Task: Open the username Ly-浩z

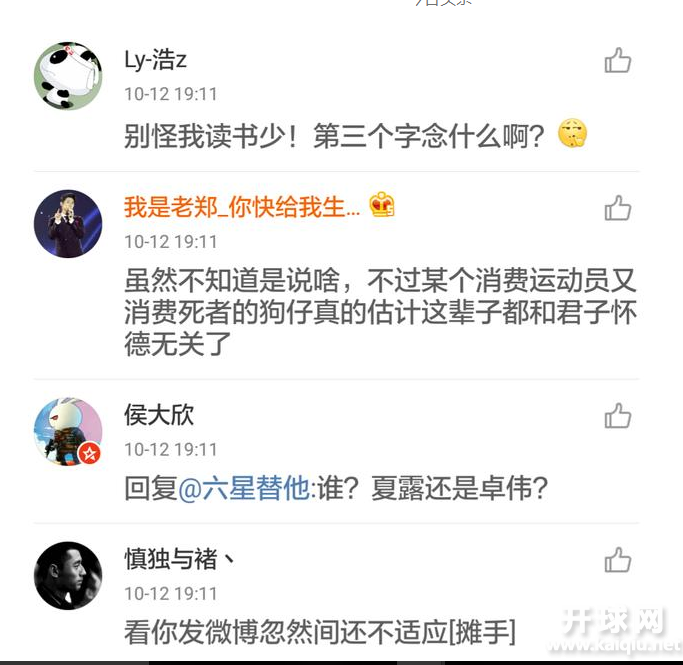Action: (155, 60)
